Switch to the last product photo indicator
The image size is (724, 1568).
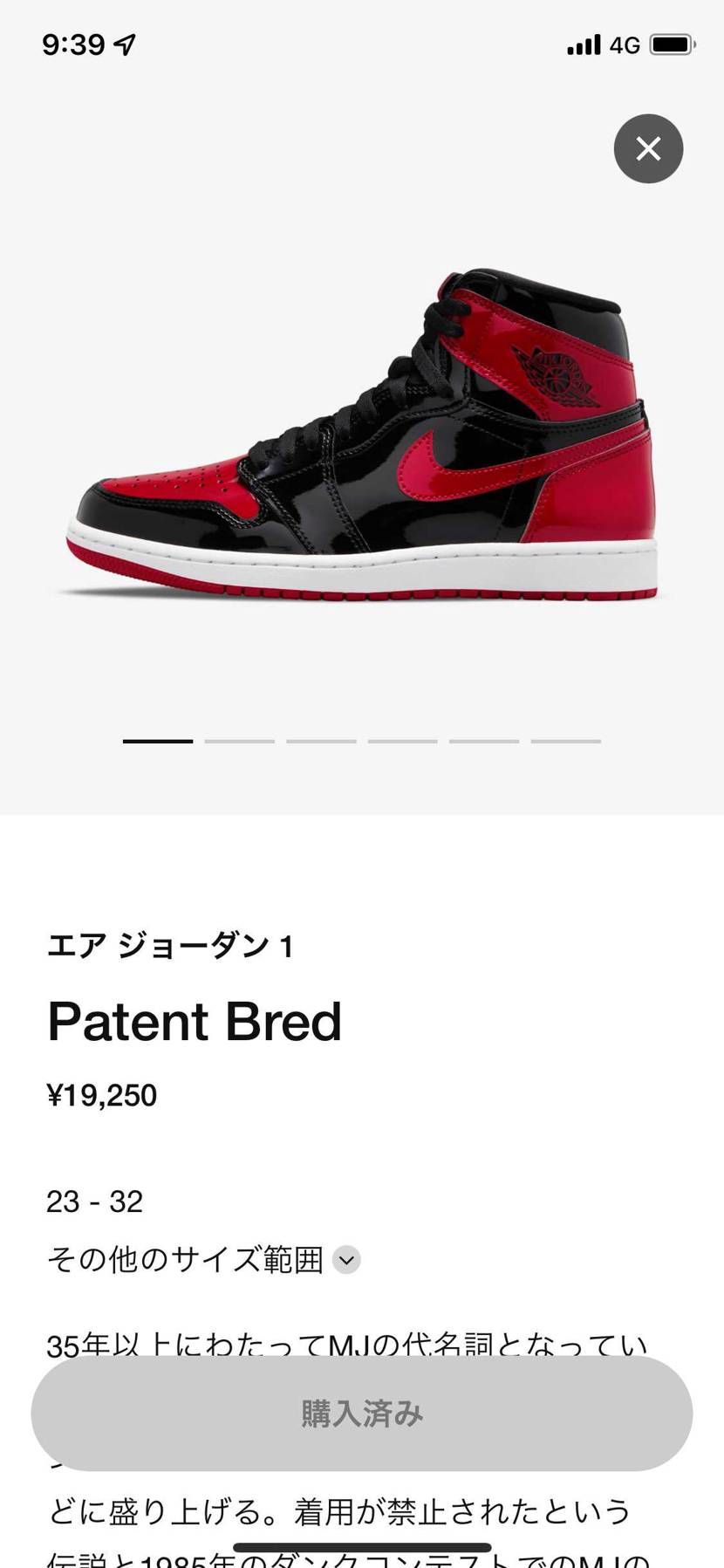tap(566, 741)
